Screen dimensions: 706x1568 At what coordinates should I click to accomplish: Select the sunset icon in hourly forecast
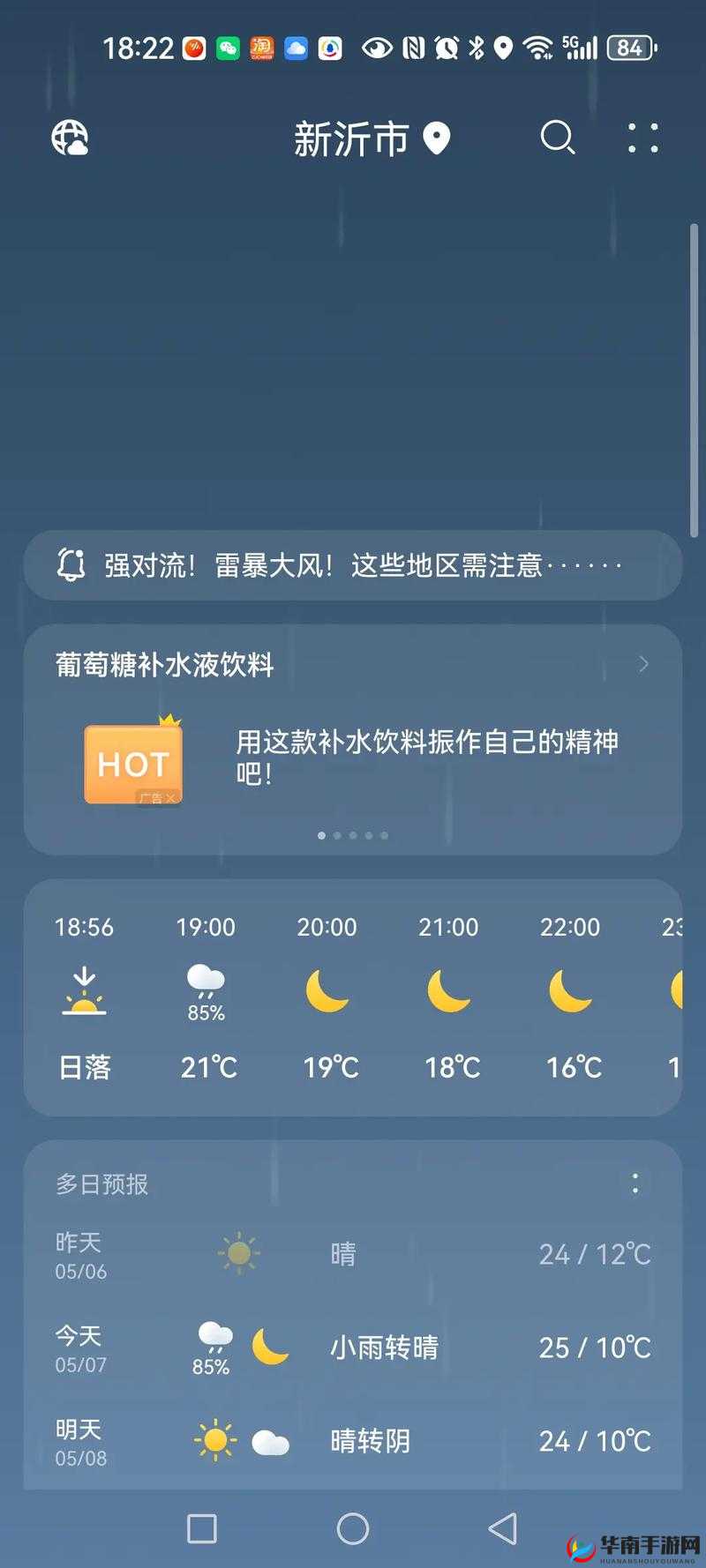(x=86, y=989)
